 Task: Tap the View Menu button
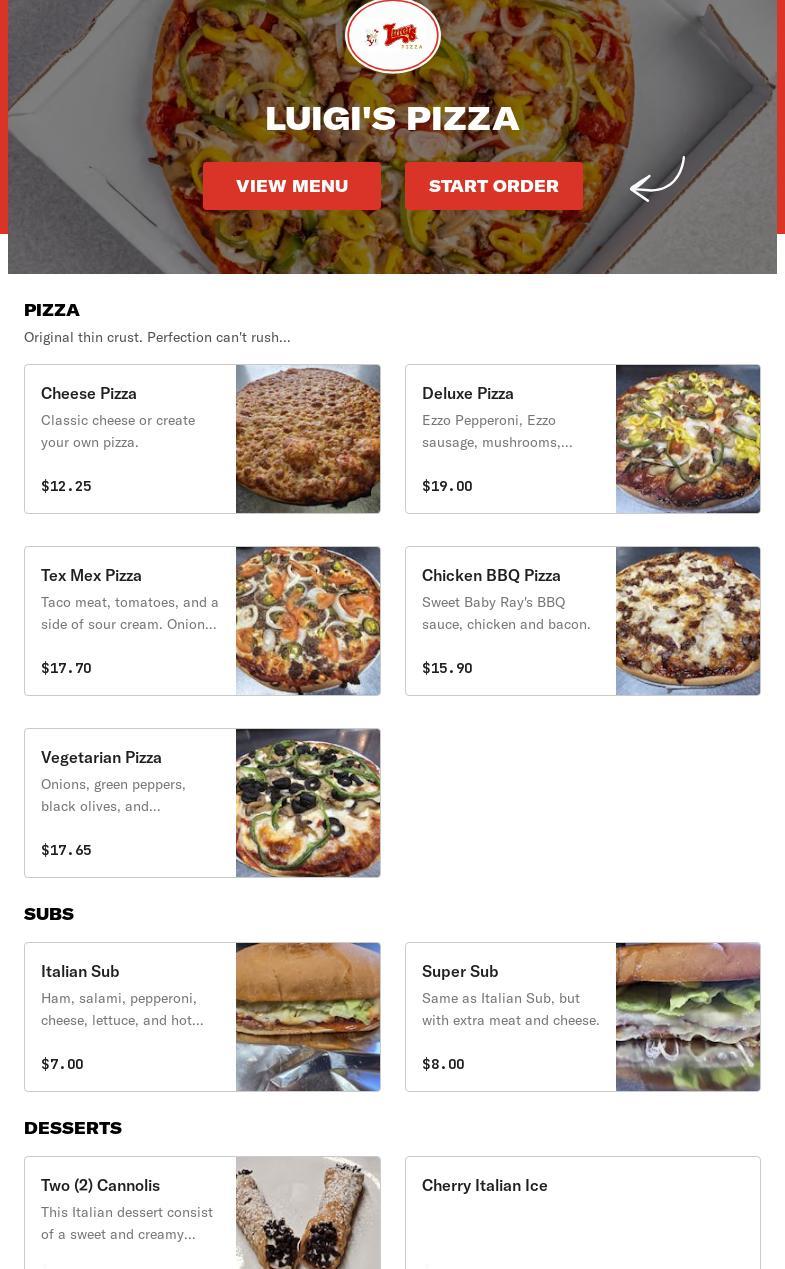291,186
